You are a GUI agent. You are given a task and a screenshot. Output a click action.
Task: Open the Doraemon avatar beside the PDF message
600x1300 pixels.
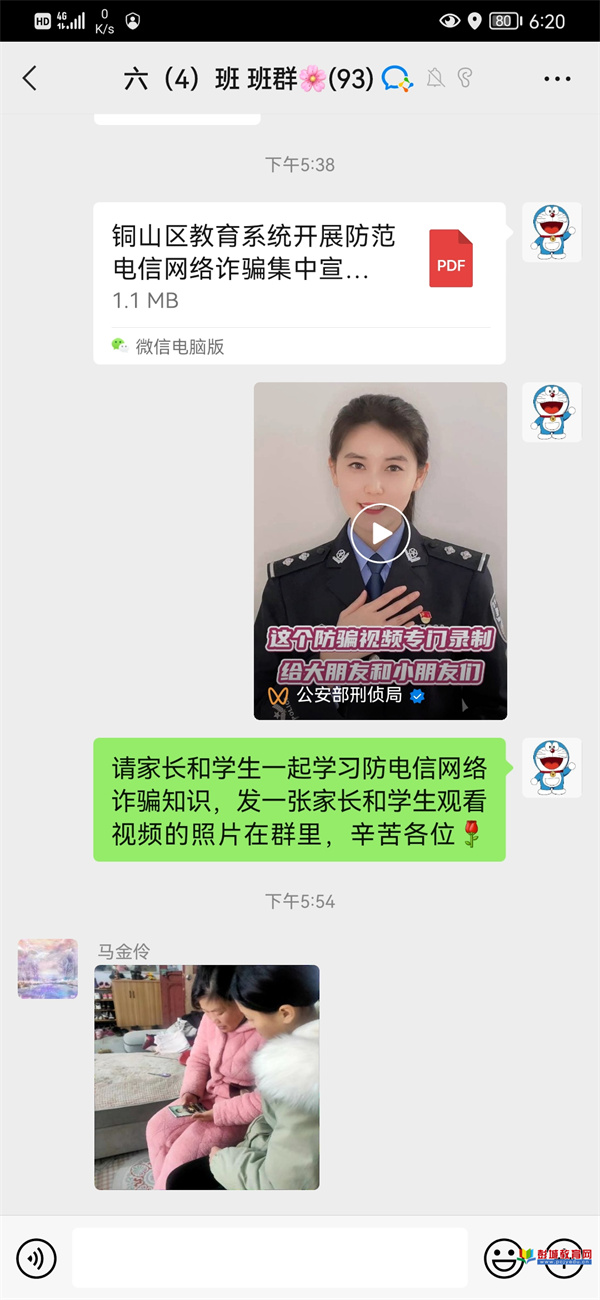551,232
